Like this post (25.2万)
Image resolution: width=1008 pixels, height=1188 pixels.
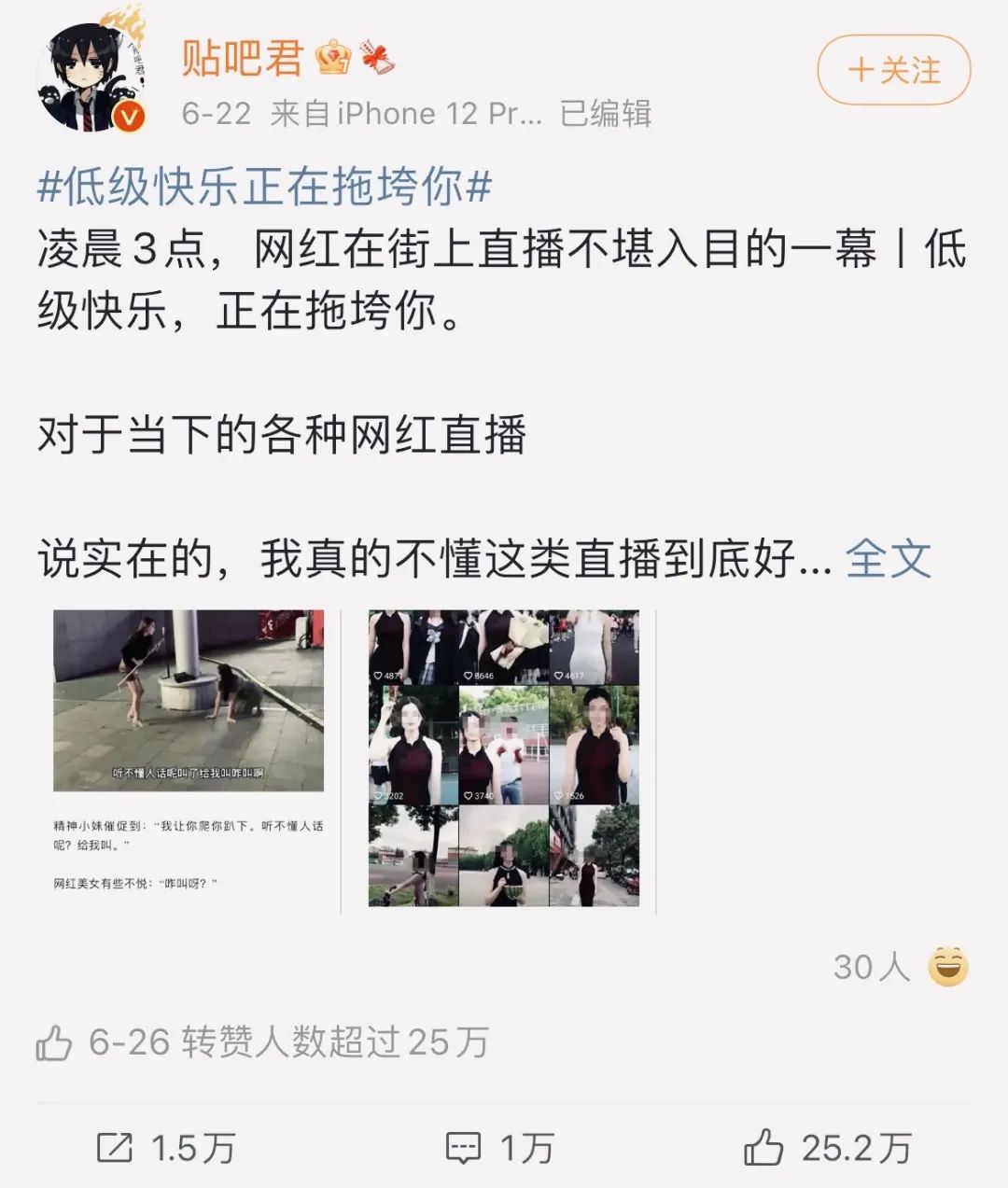827,1148
